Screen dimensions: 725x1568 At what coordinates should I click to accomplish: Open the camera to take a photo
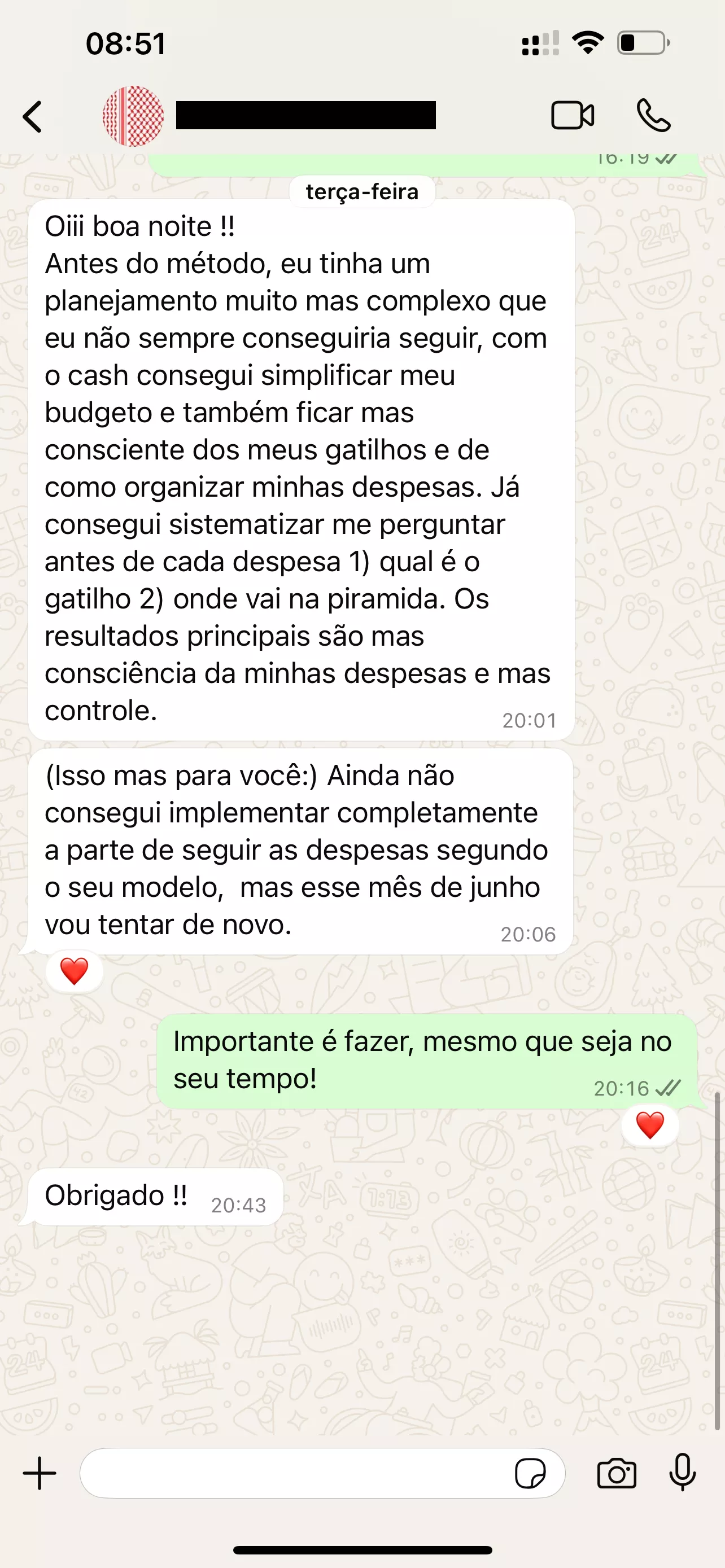(x=617, y=1474)
